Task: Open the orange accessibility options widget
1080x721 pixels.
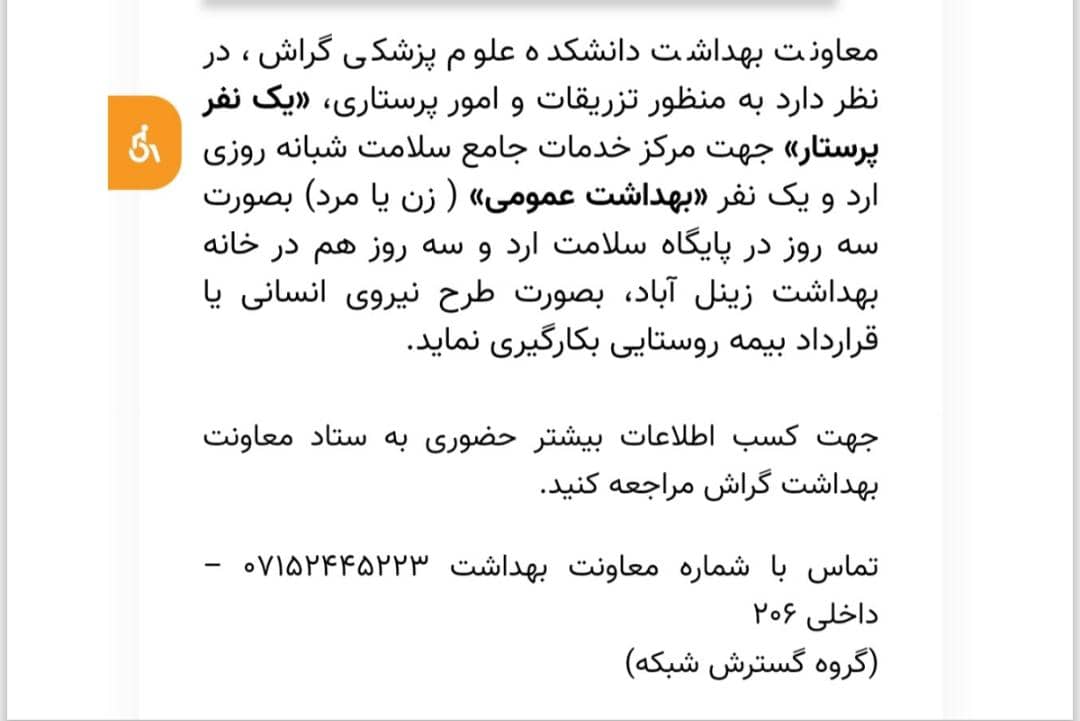Action: pos(143,142)
